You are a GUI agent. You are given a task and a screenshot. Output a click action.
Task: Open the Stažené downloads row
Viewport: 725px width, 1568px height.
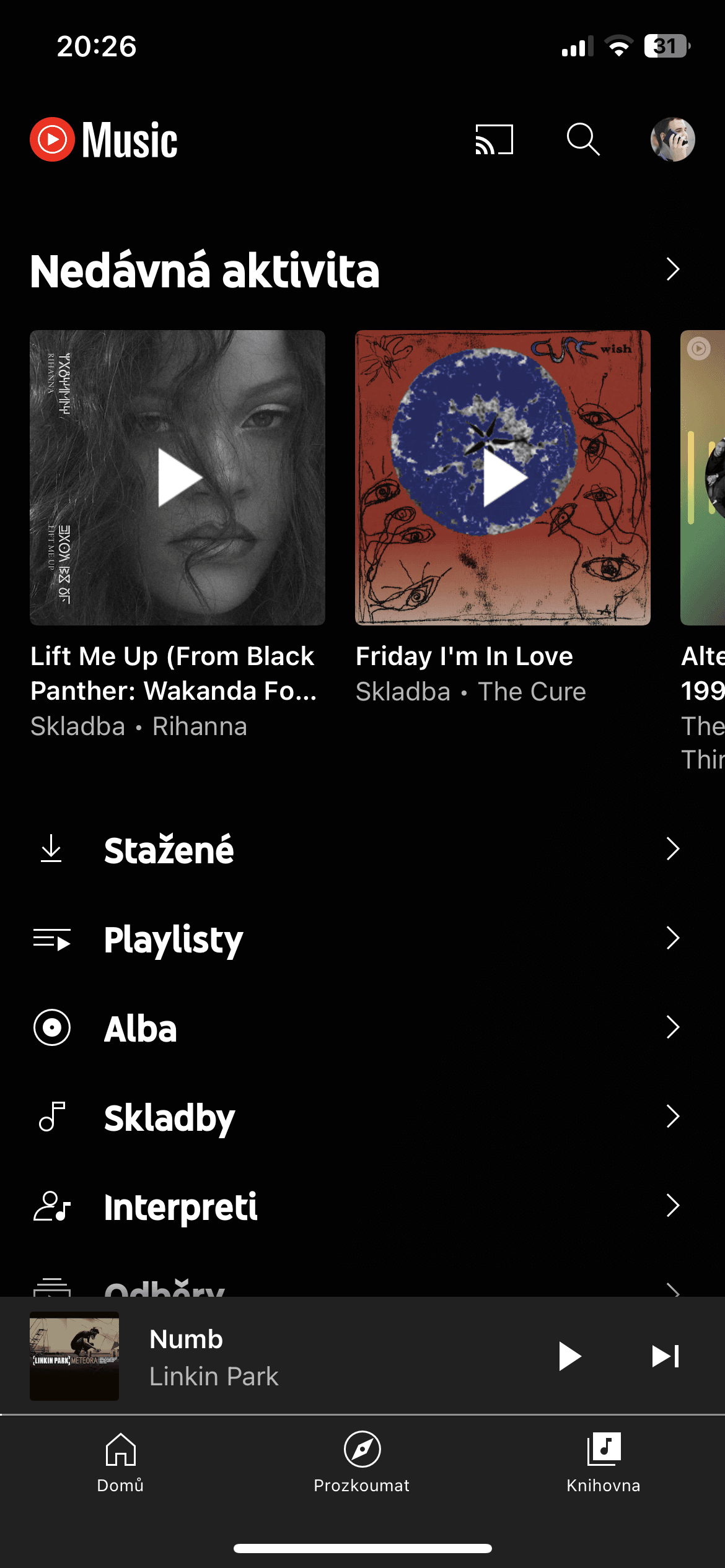(169, 849)
